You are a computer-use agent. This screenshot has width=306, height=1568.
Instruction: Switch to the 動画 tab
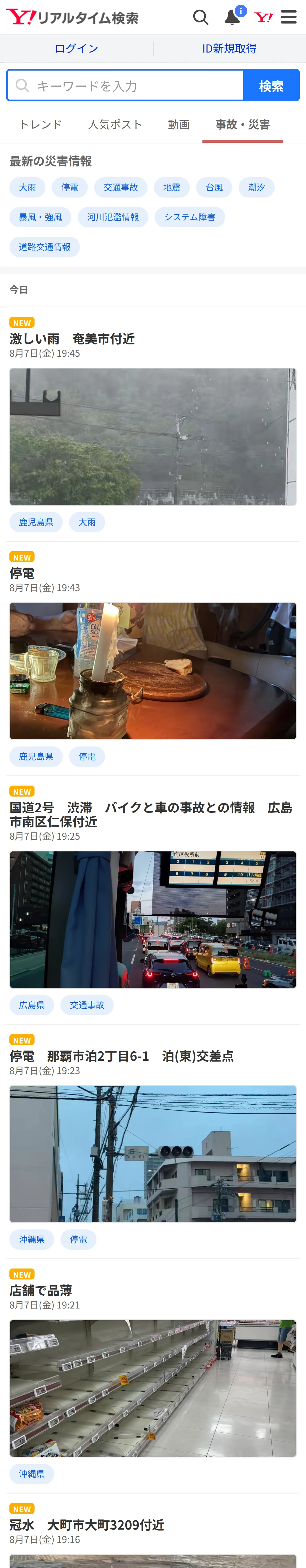pos(179,124)
